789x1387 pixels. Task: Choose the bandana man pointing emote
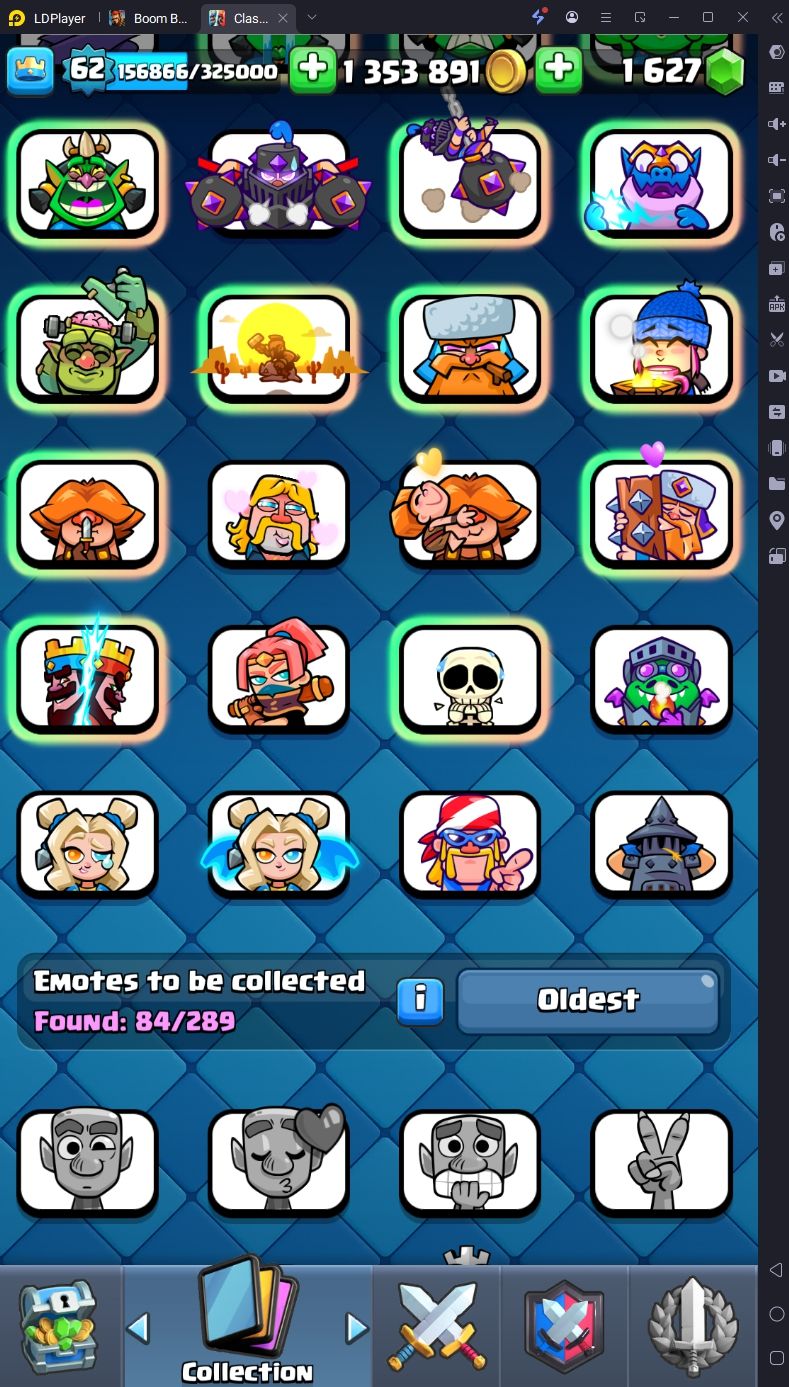[x=470, y=845]
